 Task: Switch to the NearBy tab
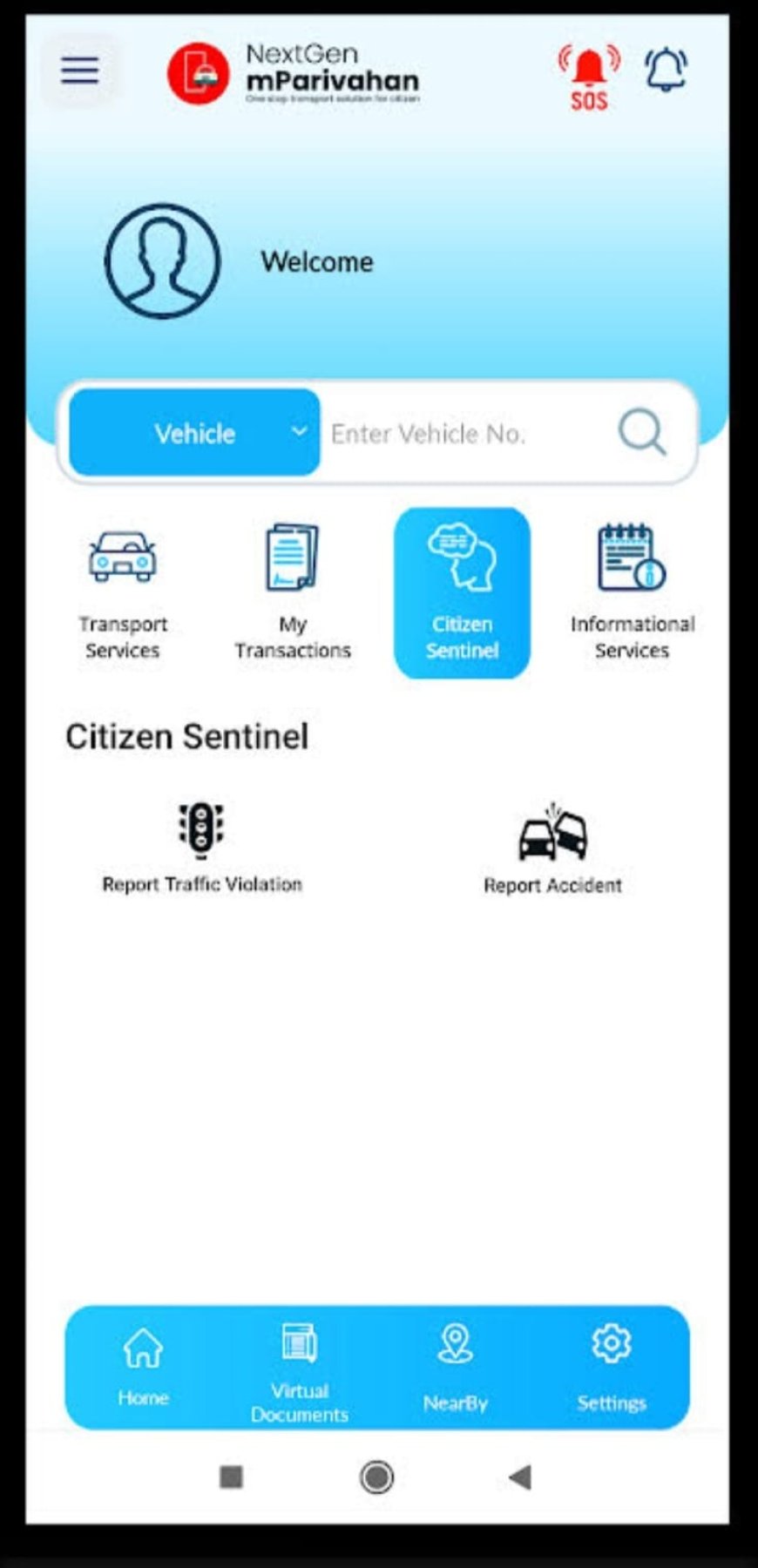(x=455, y=1366)
